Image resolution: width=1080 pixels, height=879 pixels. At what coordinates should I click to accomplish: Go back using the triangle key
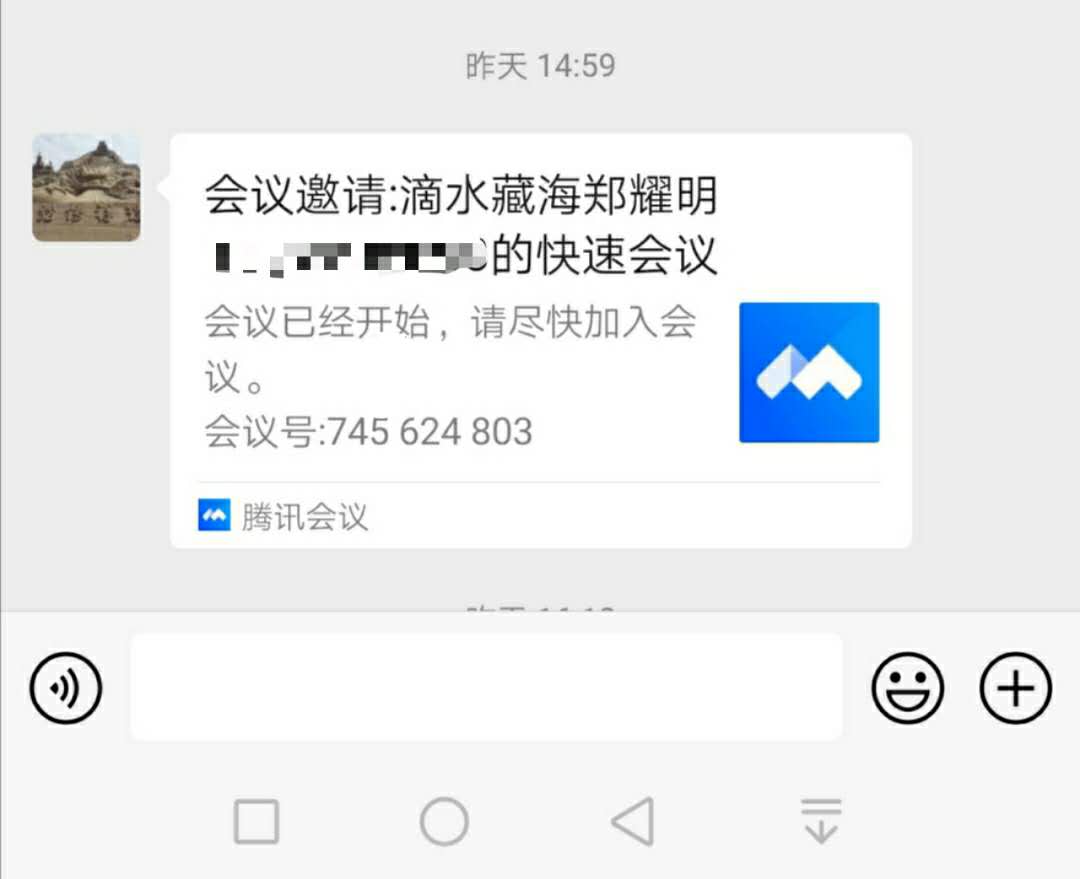pos(632,822)
